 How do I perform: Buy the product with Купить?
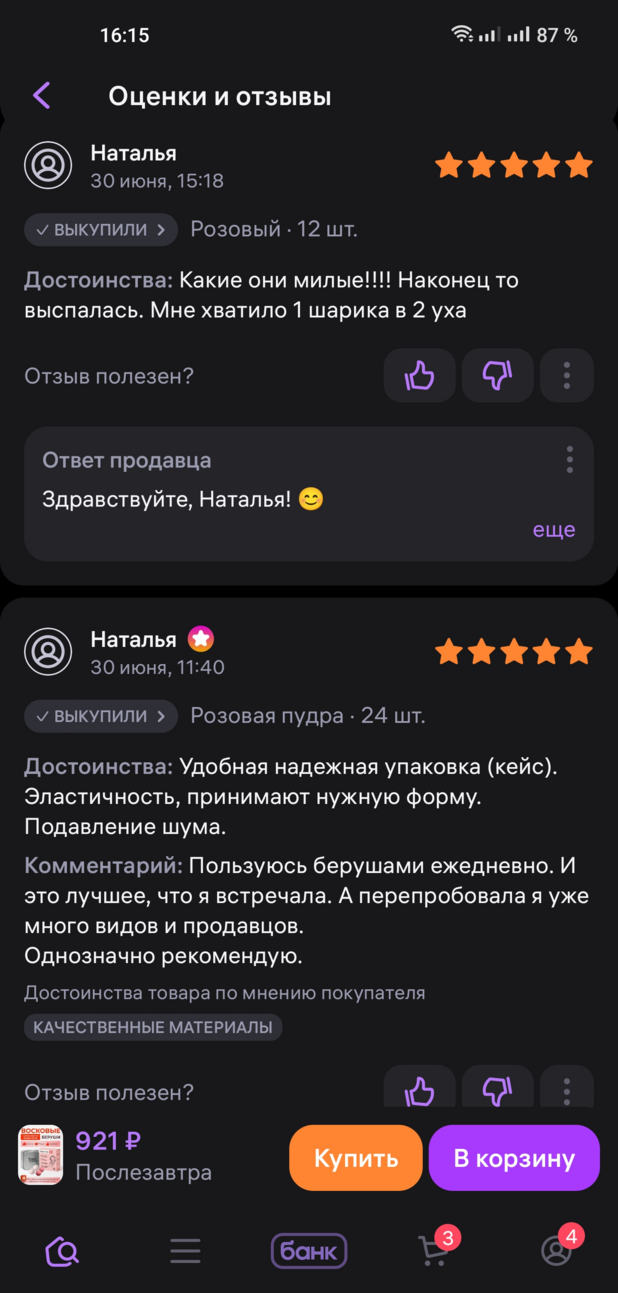tap(356, 1158)
